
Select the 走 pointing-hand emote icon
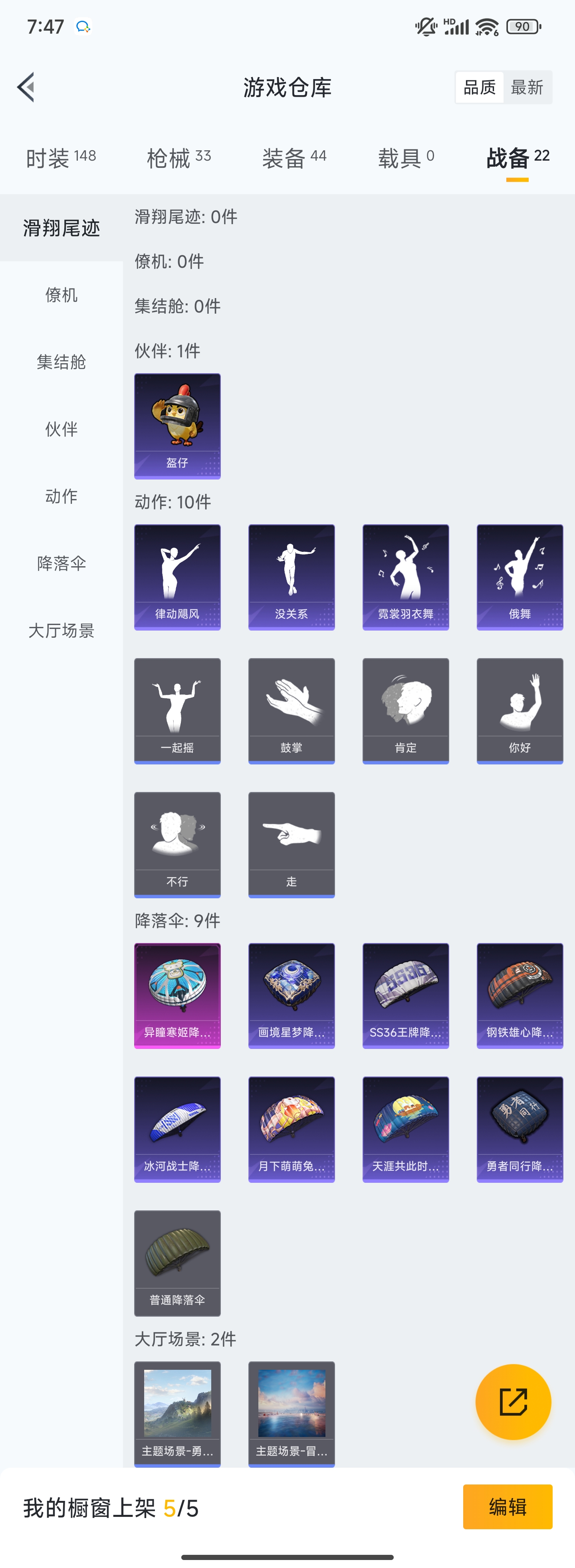291,844
